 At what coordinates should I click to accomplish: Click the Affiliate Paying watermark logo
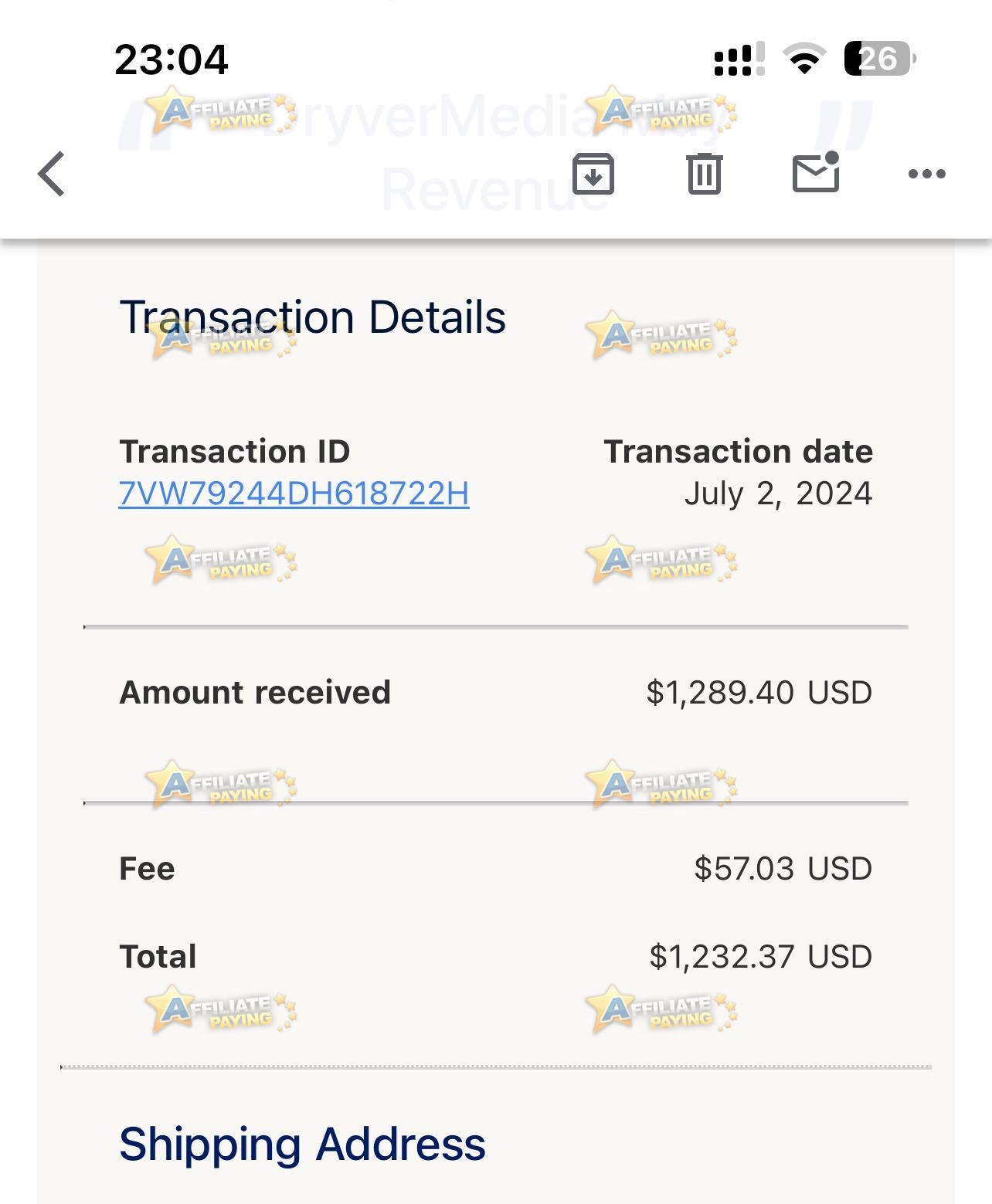pyautogui.click(x=662, y=334)
